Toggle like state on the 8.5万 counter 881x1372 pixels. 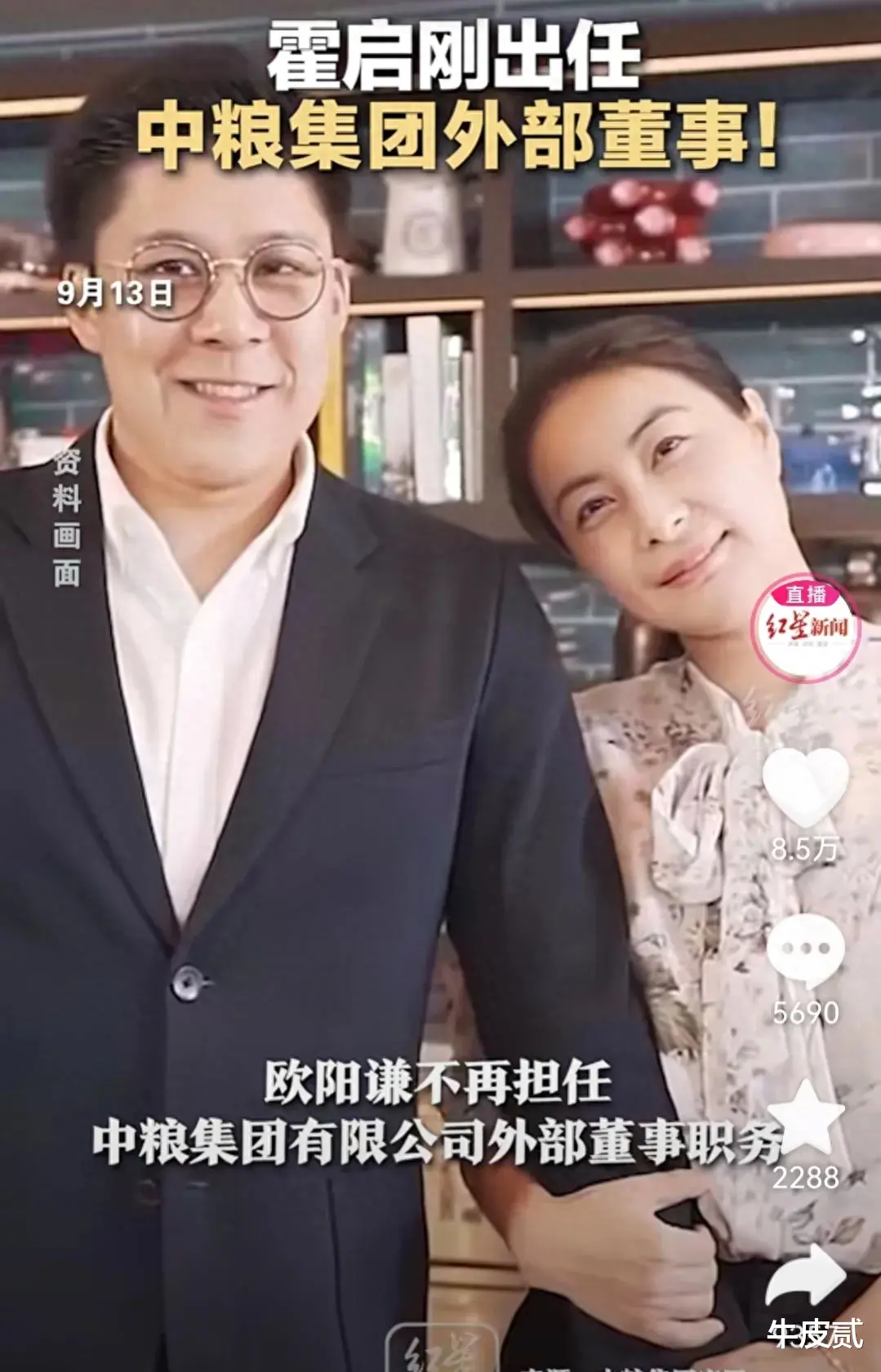(x=808, y=850)
